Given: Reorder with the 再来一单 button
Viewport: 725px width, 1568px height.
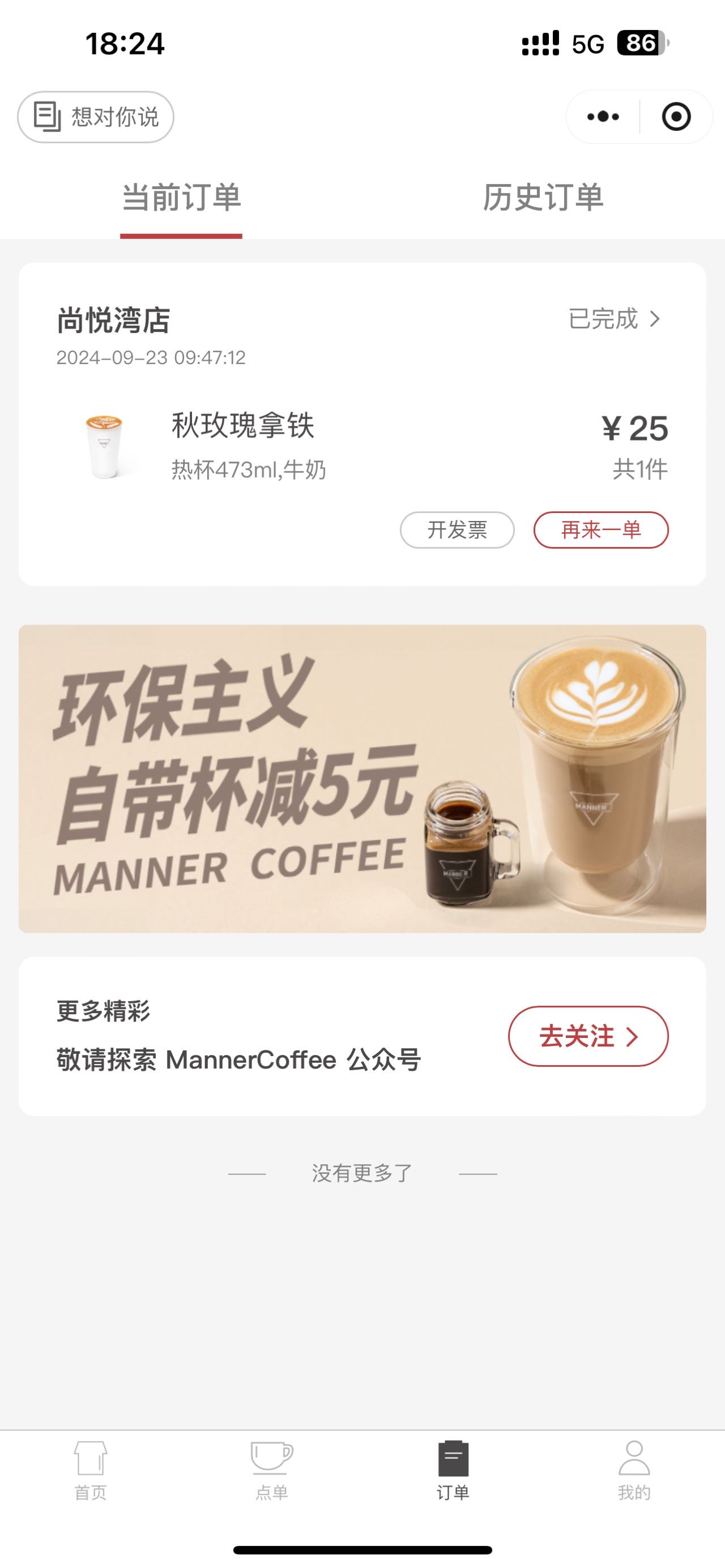Looking at the screenshot, I should 601,529.
